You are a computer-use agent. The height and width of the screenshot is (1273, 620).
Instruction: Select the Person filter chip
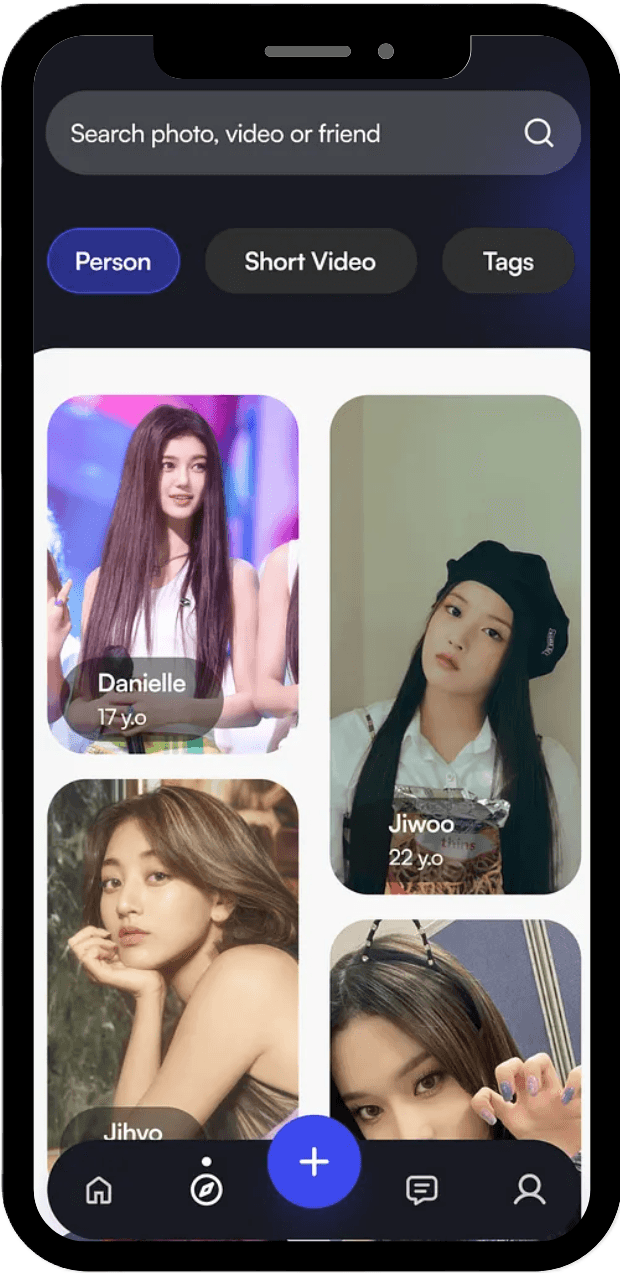click(x=113, y=262)
